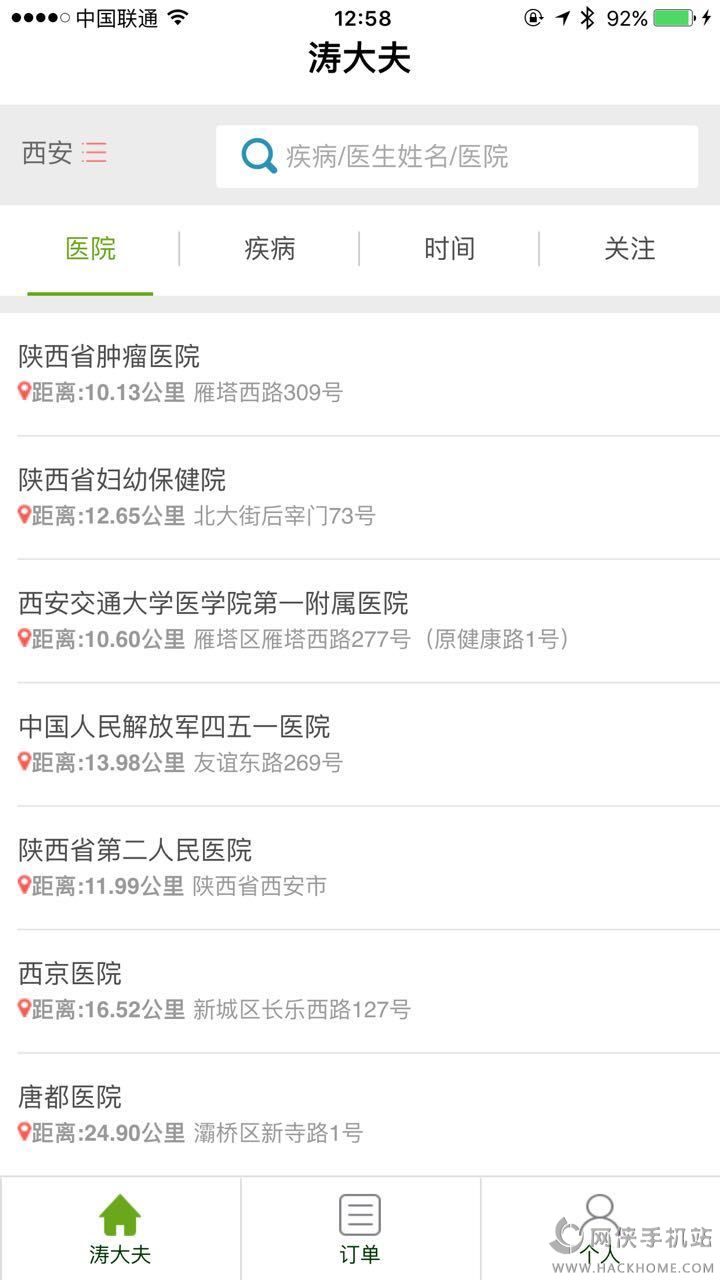Screen dimensions: 720x1280
Task: Select the 医院 tab
Action: click(x=90, y=249)
